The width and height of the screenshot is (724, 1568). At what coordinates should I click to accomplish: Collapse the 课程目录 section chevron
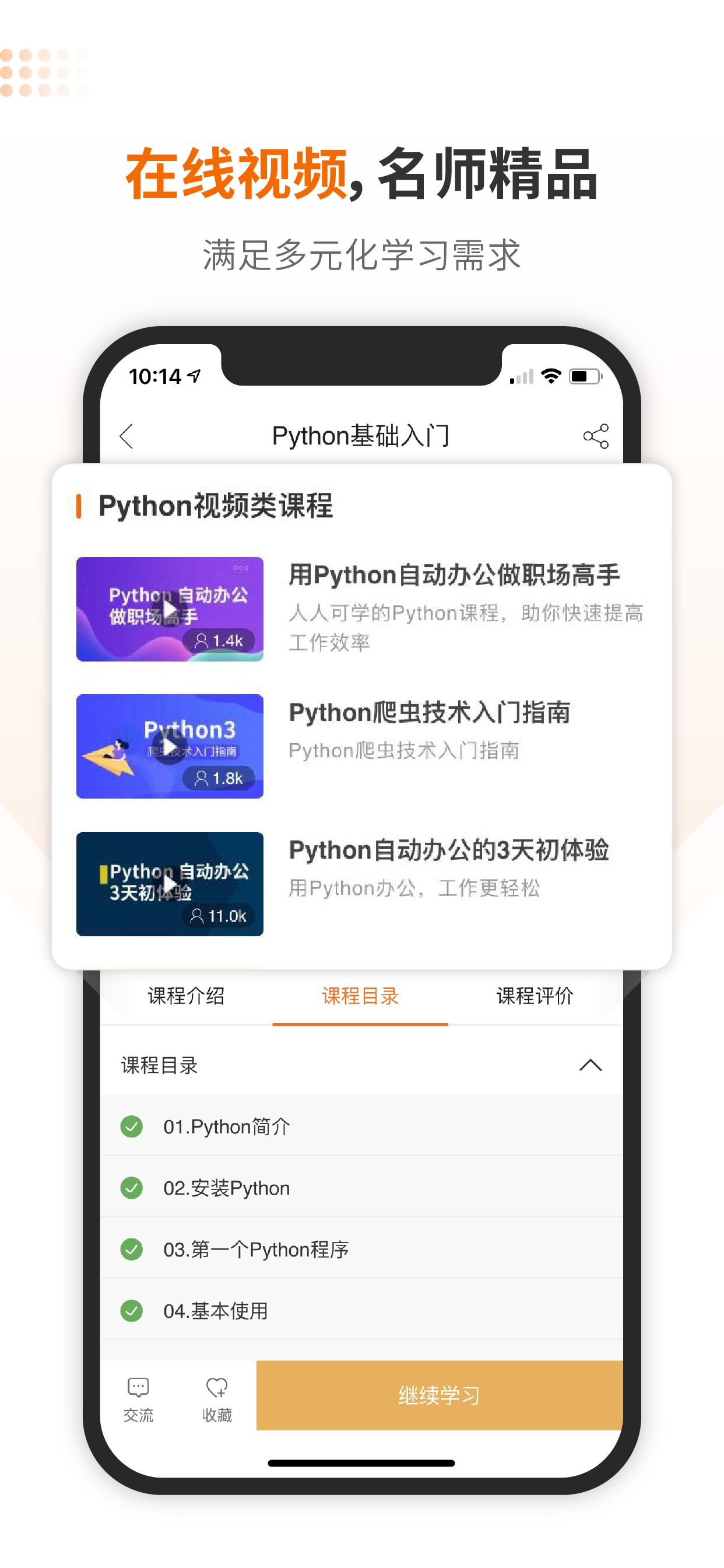pos(590,1065)
